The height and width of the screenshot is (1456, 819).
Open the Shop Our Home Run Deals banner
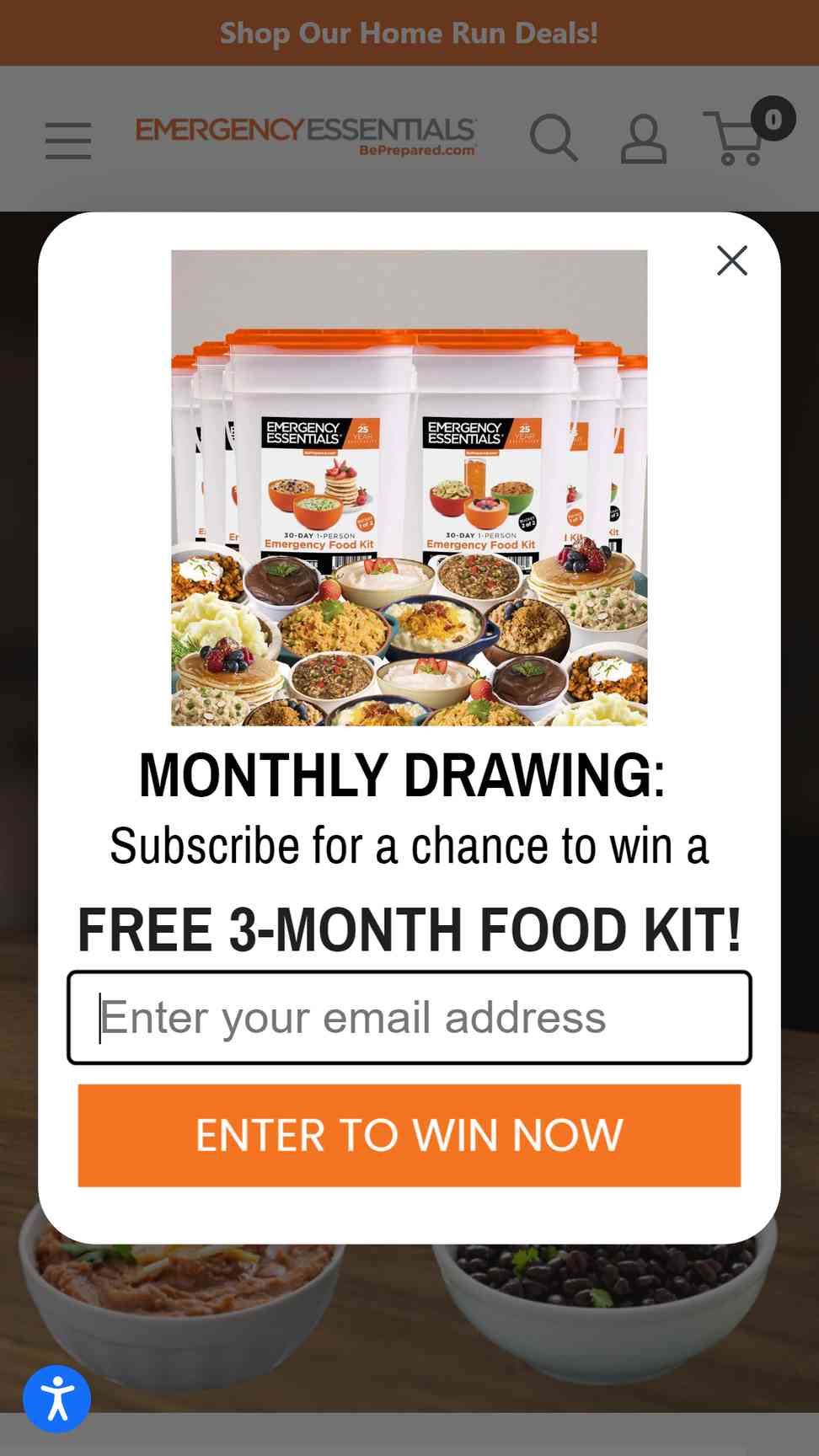coord(409,33)
